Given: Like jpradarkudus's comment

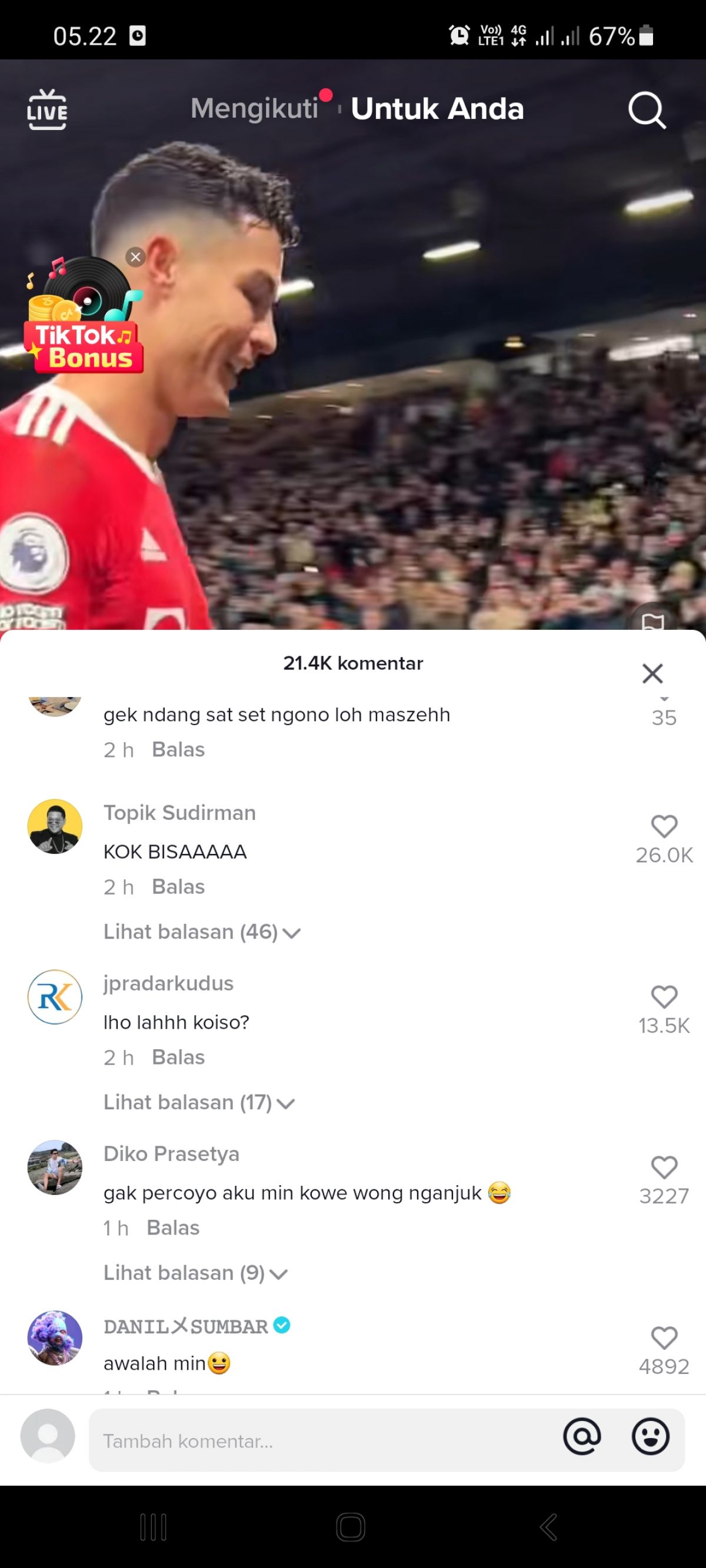Looking at the screenshot, I should click(x=664, y=997).
